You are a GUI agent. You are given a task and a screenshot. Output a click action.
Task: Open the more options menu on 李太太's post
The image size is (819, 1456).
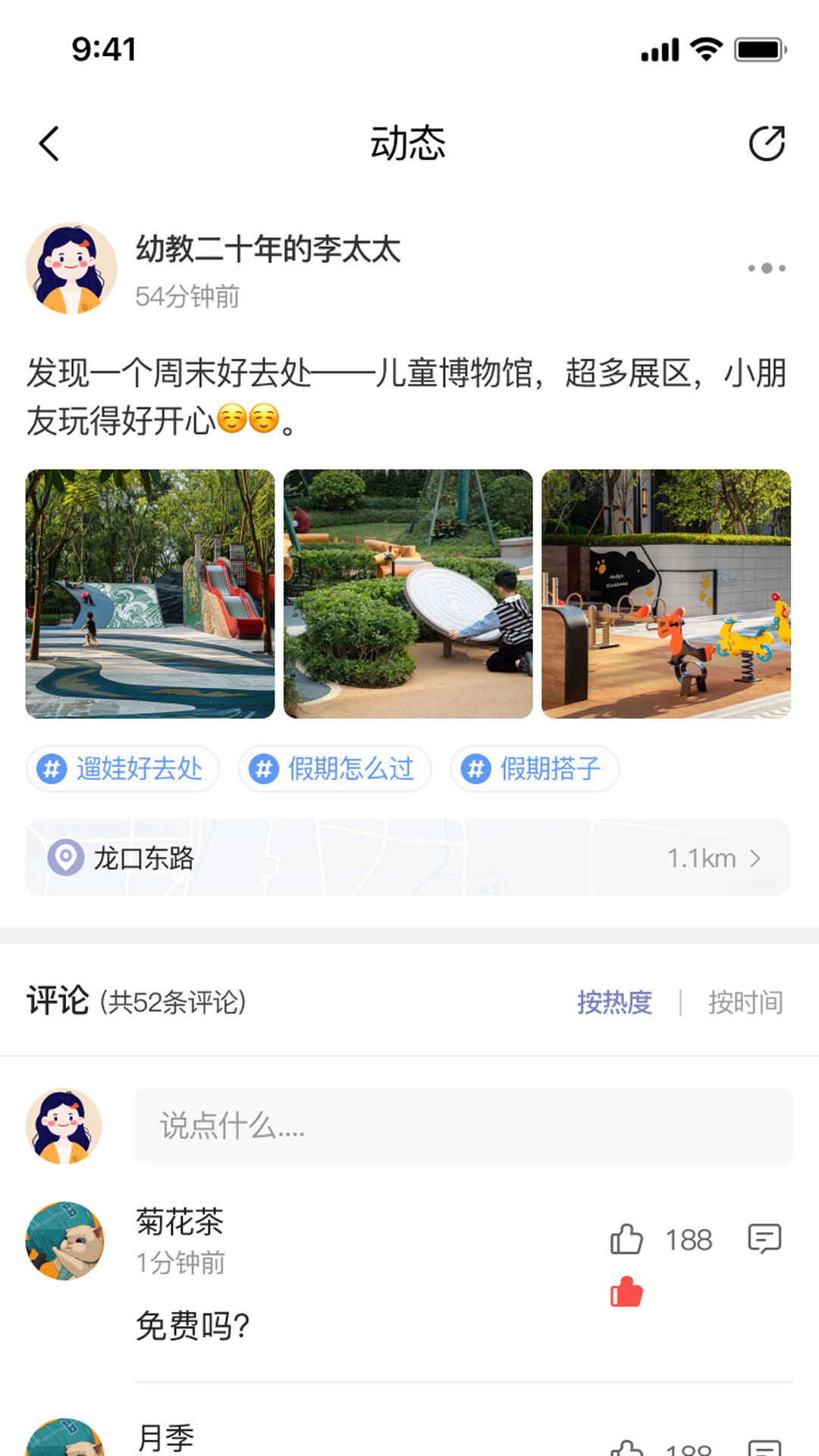coord(763,267)
